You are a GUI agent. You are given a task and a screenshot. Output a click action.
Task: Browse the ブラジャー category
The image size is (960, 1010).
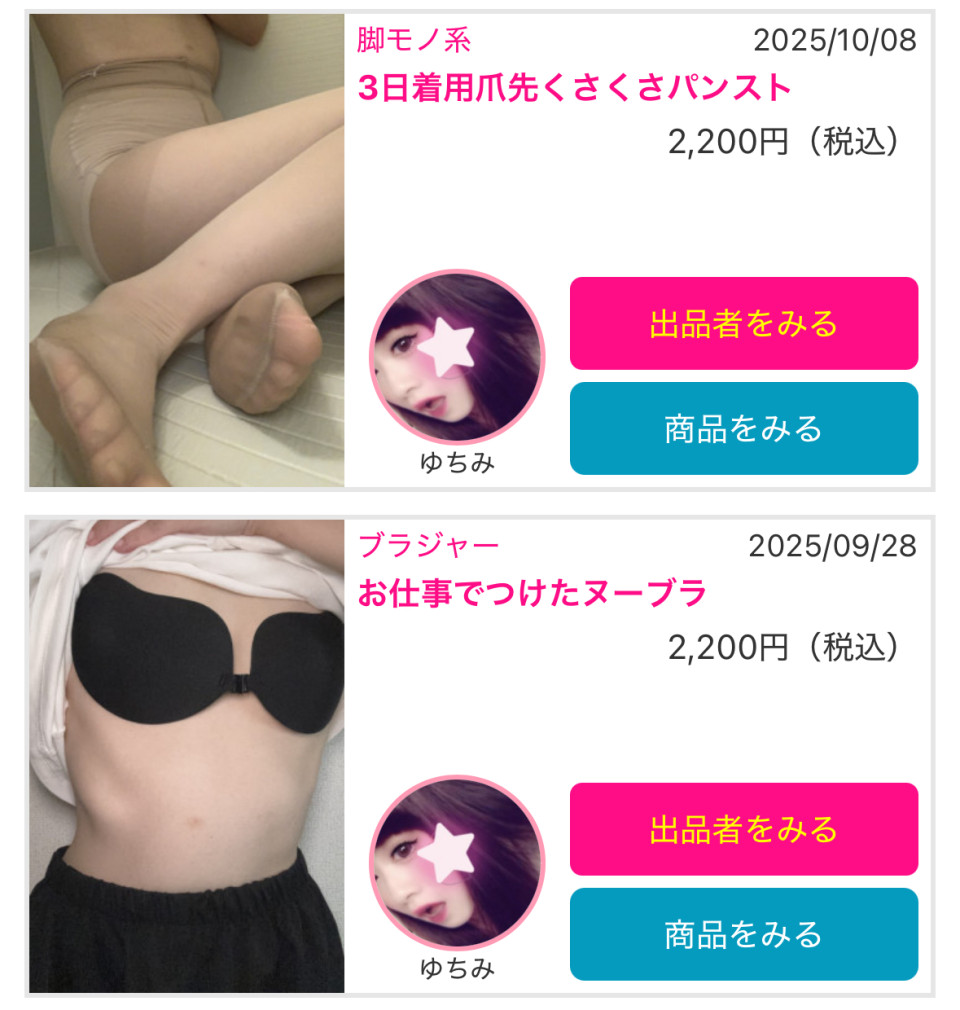tap(428, 546)
